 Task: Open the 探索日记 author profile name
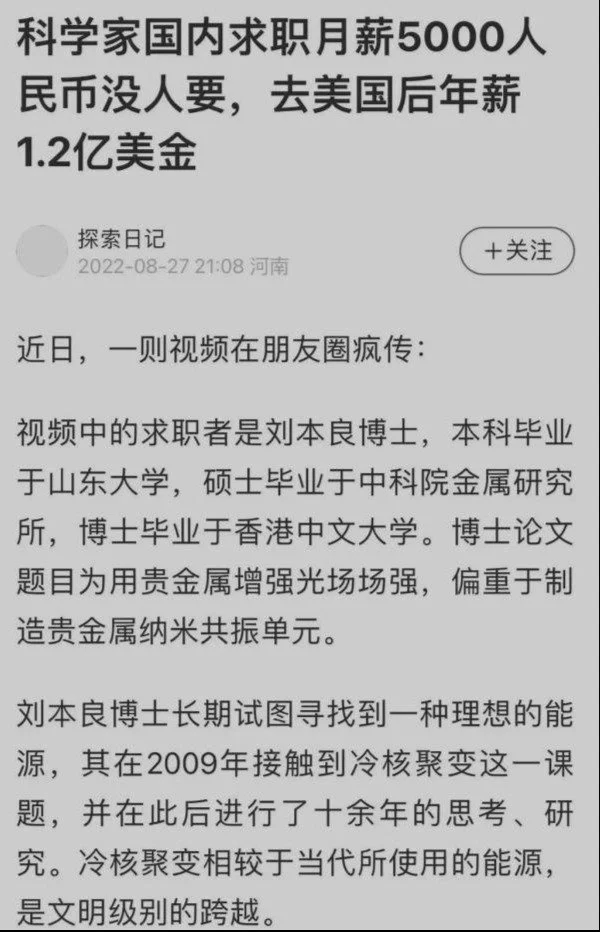121,238
